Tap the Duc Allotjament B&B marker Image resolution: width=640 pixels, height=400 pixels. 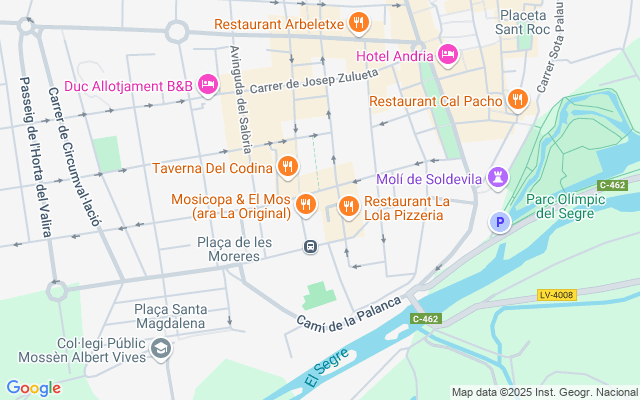pos(208,86)
